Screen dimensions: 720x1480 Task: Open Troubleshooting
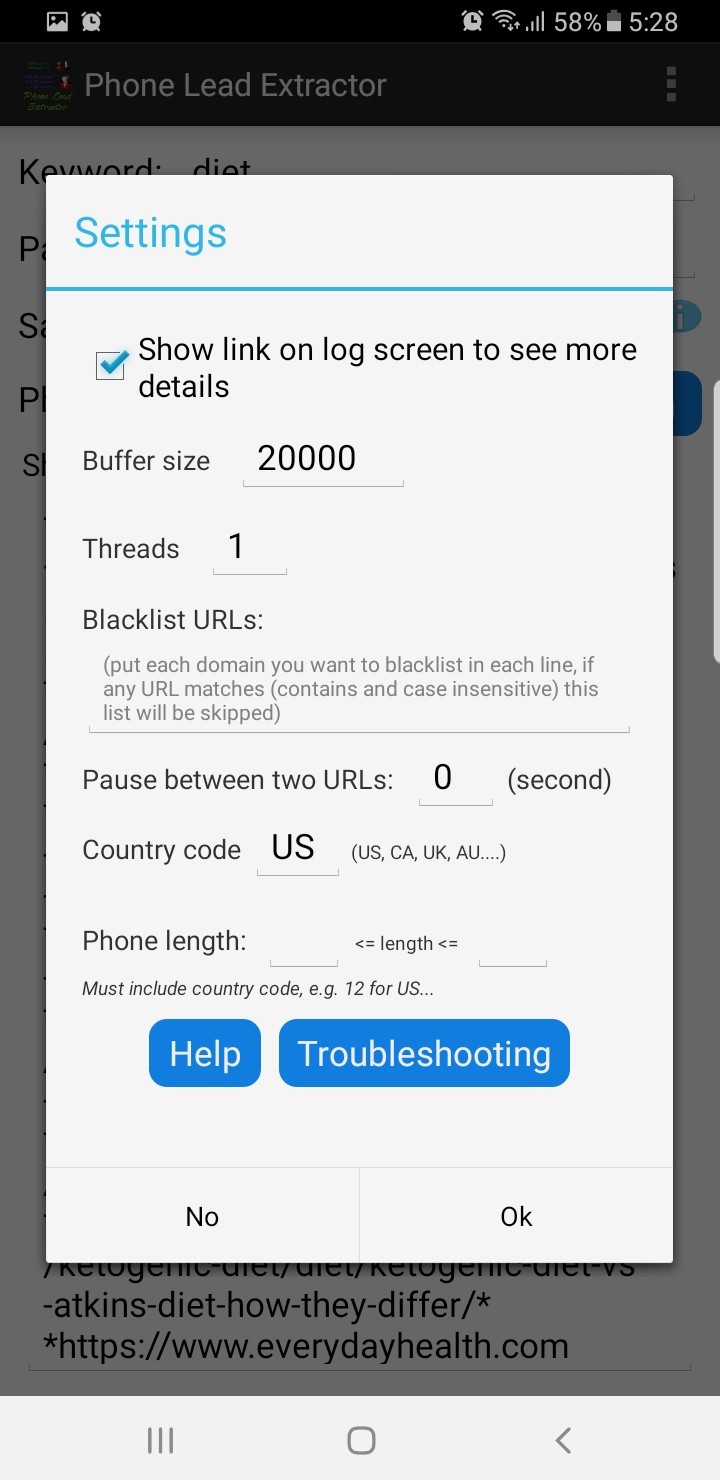point(424,1053)
